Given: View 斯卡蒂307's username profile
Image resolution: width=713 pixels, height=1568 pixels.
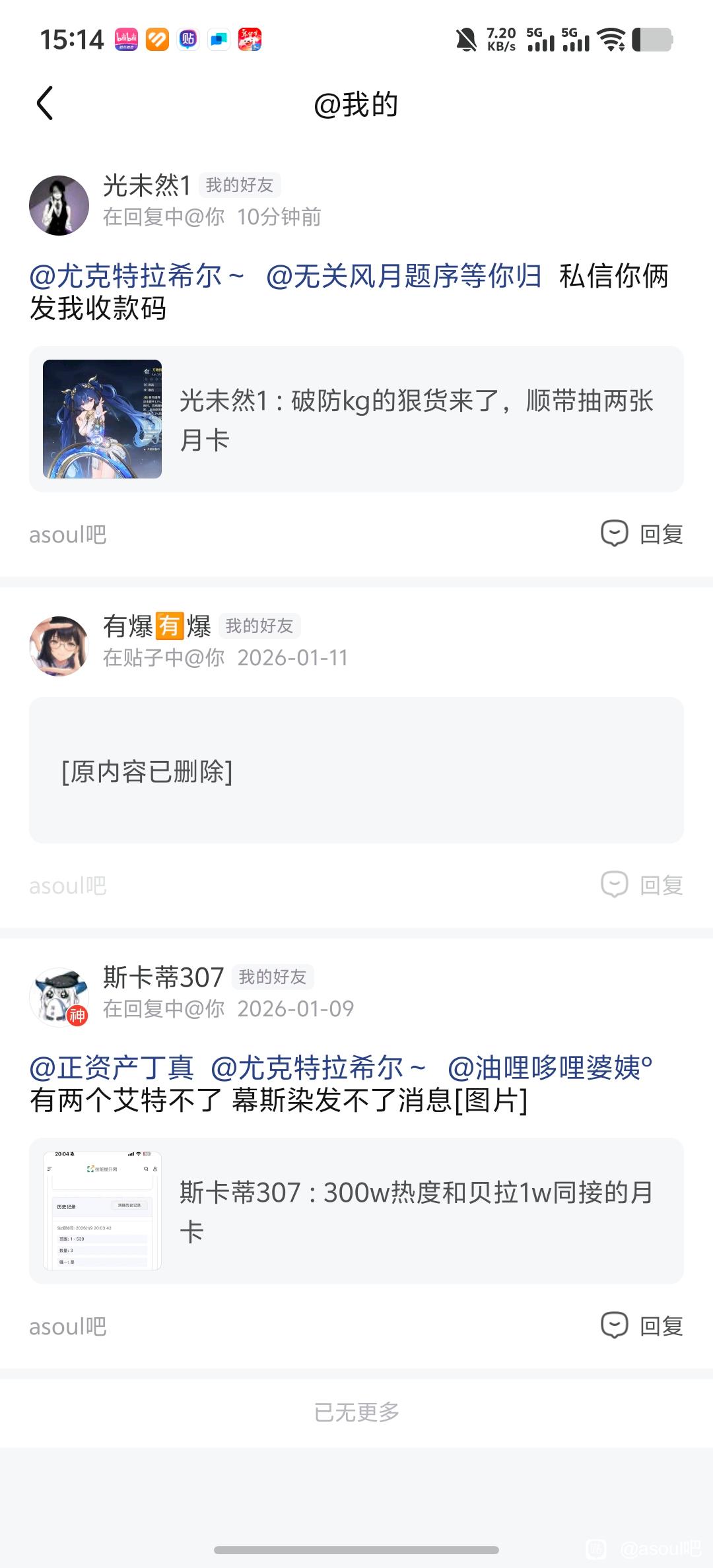Looking at the screenshot, I should [x=164, y=977].
